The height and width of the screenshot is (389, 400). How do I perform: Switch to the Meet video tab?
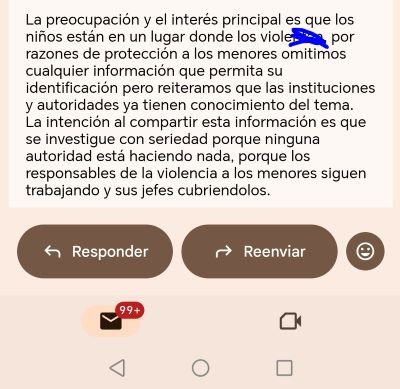290,321
